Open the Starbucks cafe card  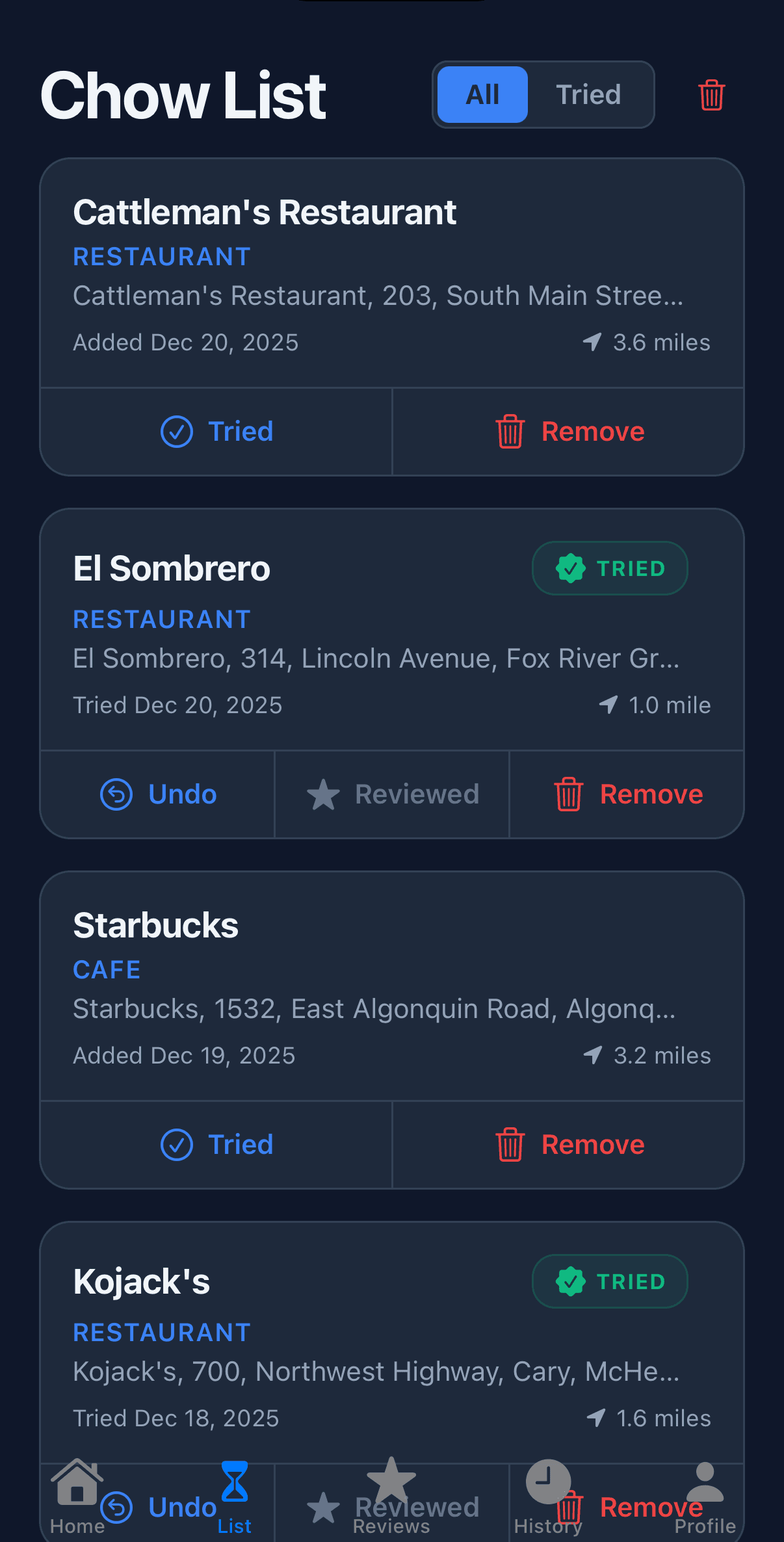tap(391, 986)
